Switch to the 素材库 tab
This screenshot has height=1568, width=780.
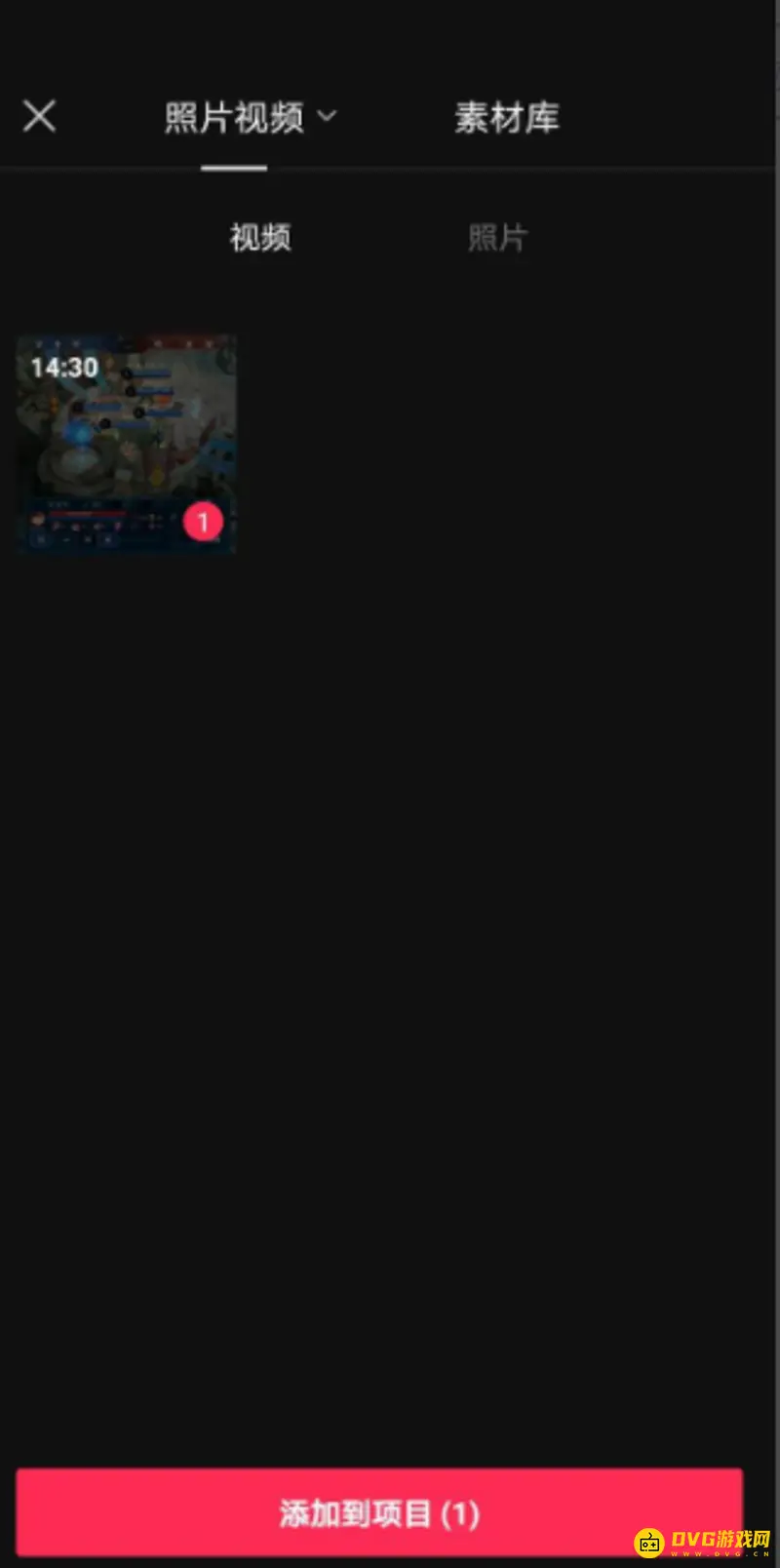coord(507,118)
